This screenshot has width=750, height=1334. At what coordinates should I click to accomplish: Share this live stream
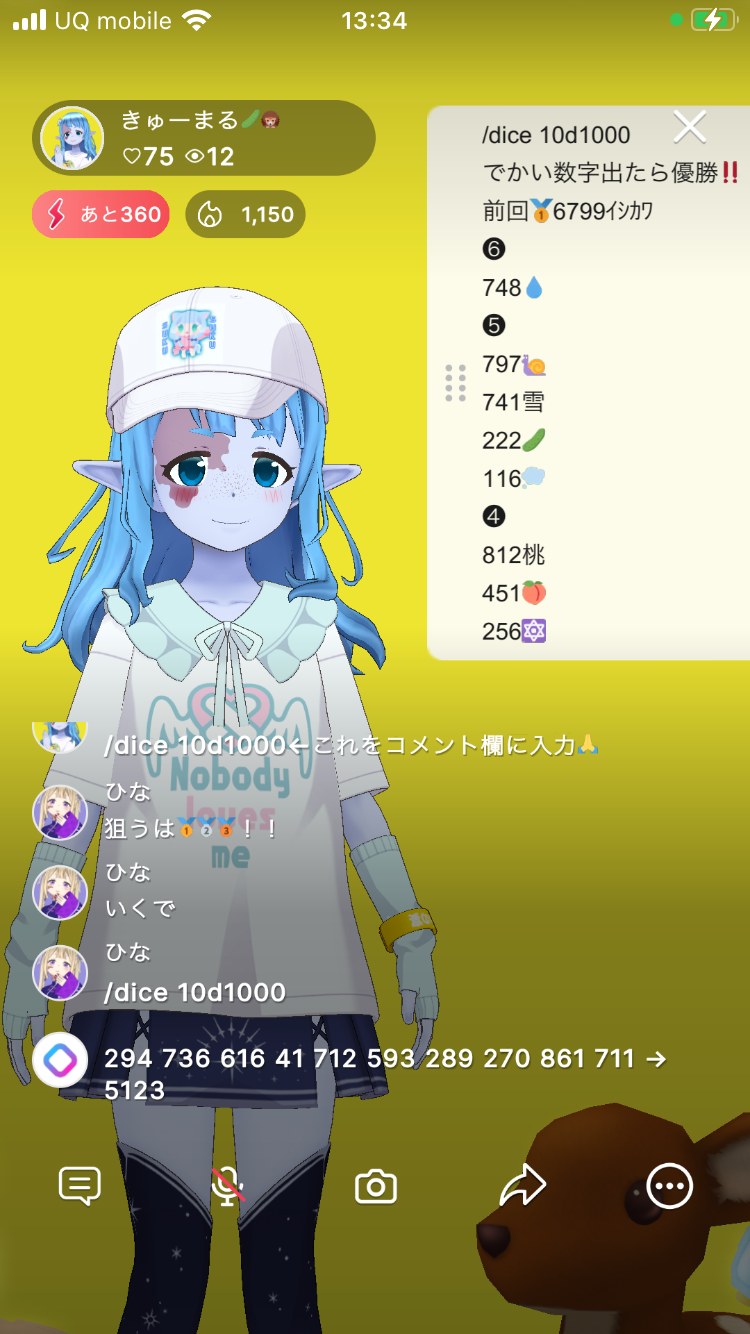[523, 1187]
